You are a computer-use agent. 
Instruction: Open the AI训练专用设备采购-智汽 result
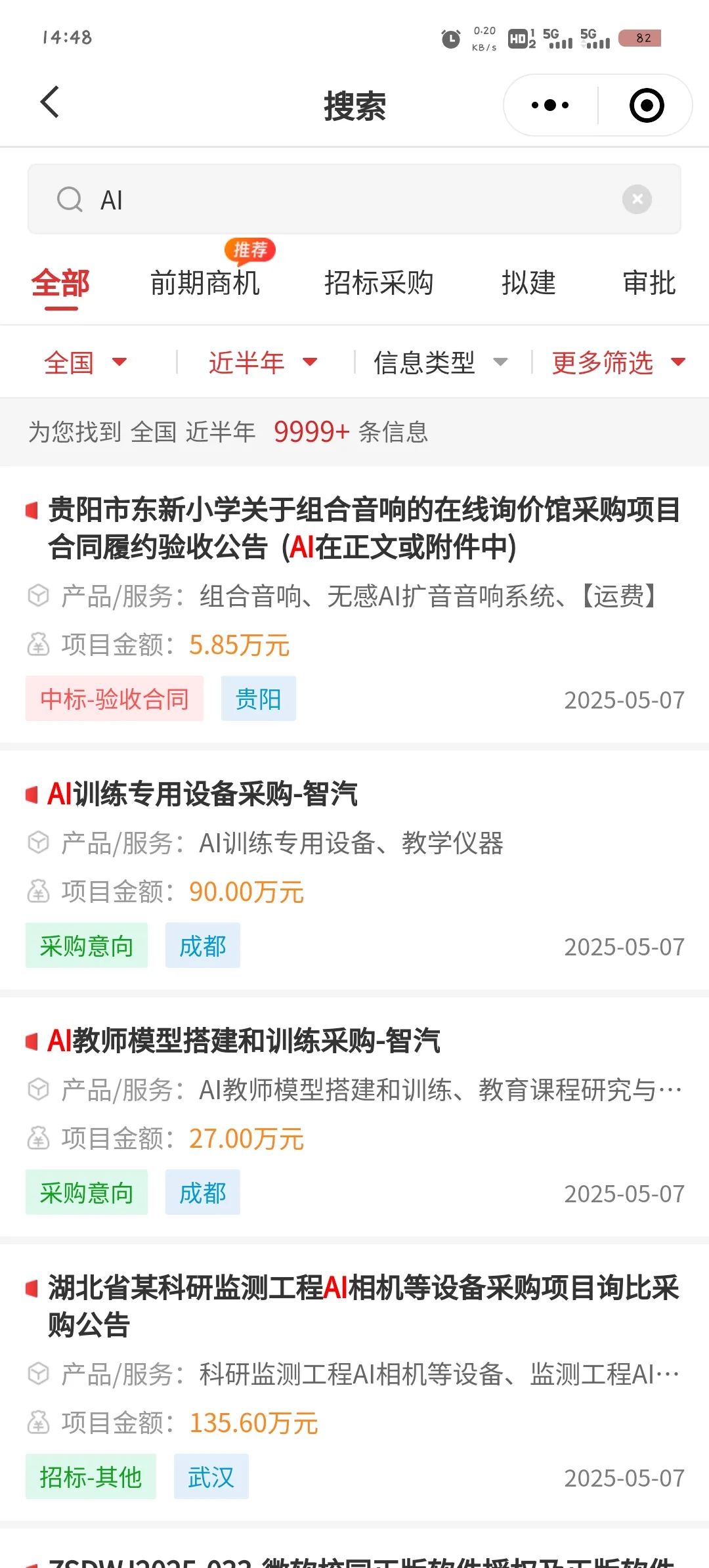354,871
